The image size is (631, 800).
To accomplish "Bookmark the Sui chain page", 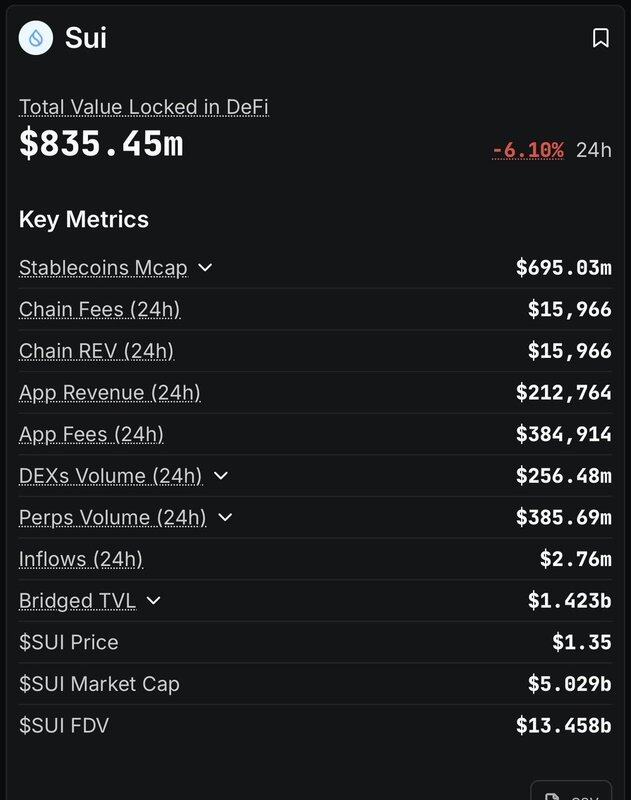I will [x=600, y=38].
